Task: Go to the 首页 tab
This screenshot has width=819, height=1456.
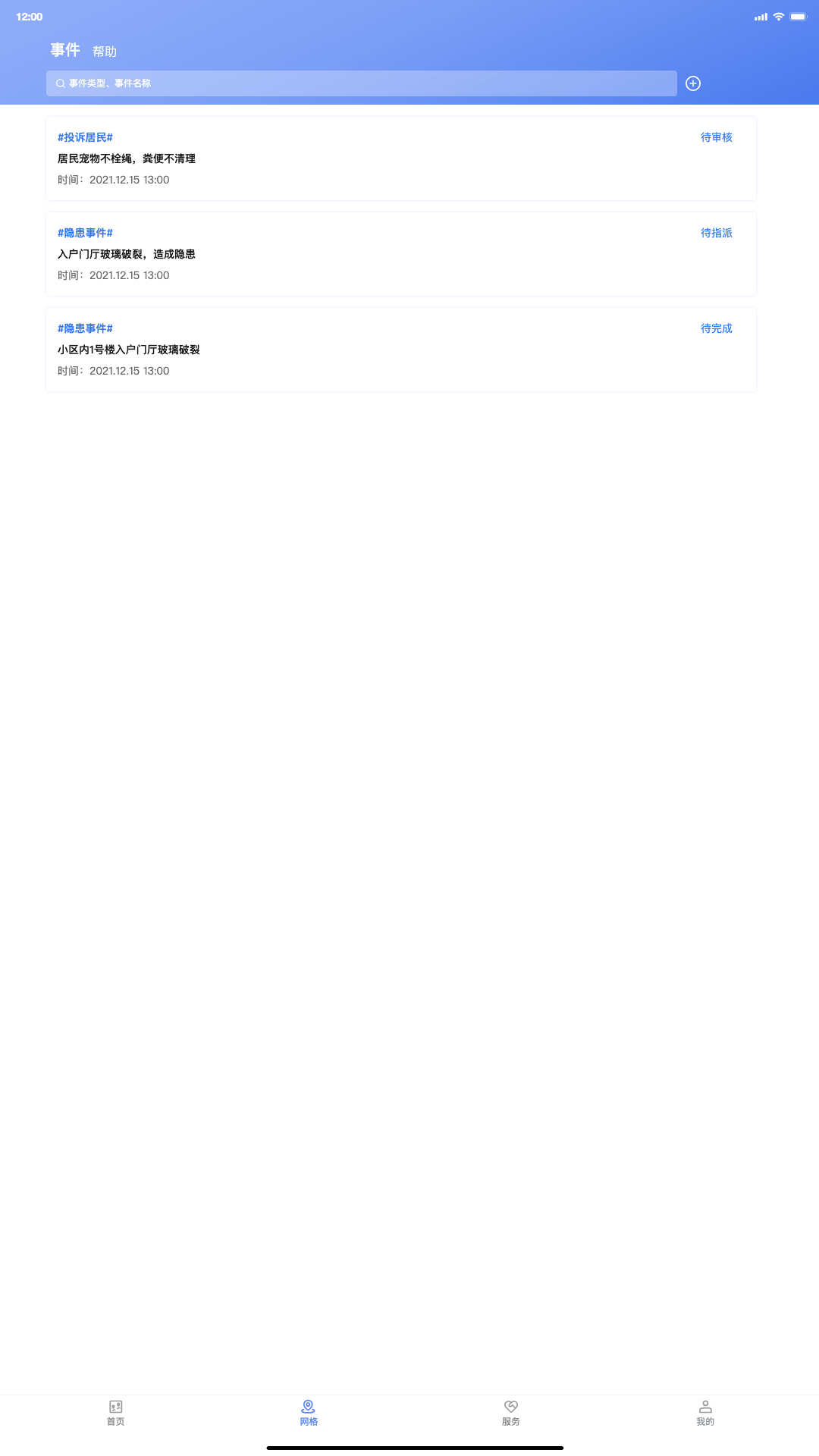Action: coord(116,1413)
